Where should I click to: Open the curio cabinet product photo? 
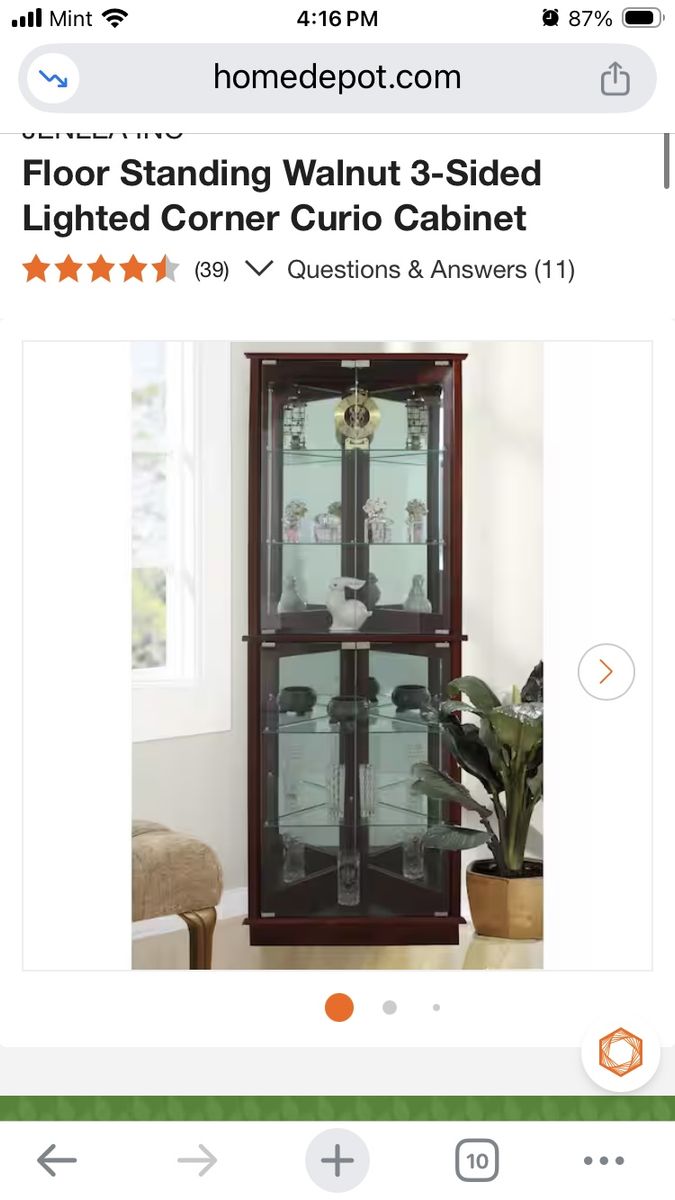point(337,655)
